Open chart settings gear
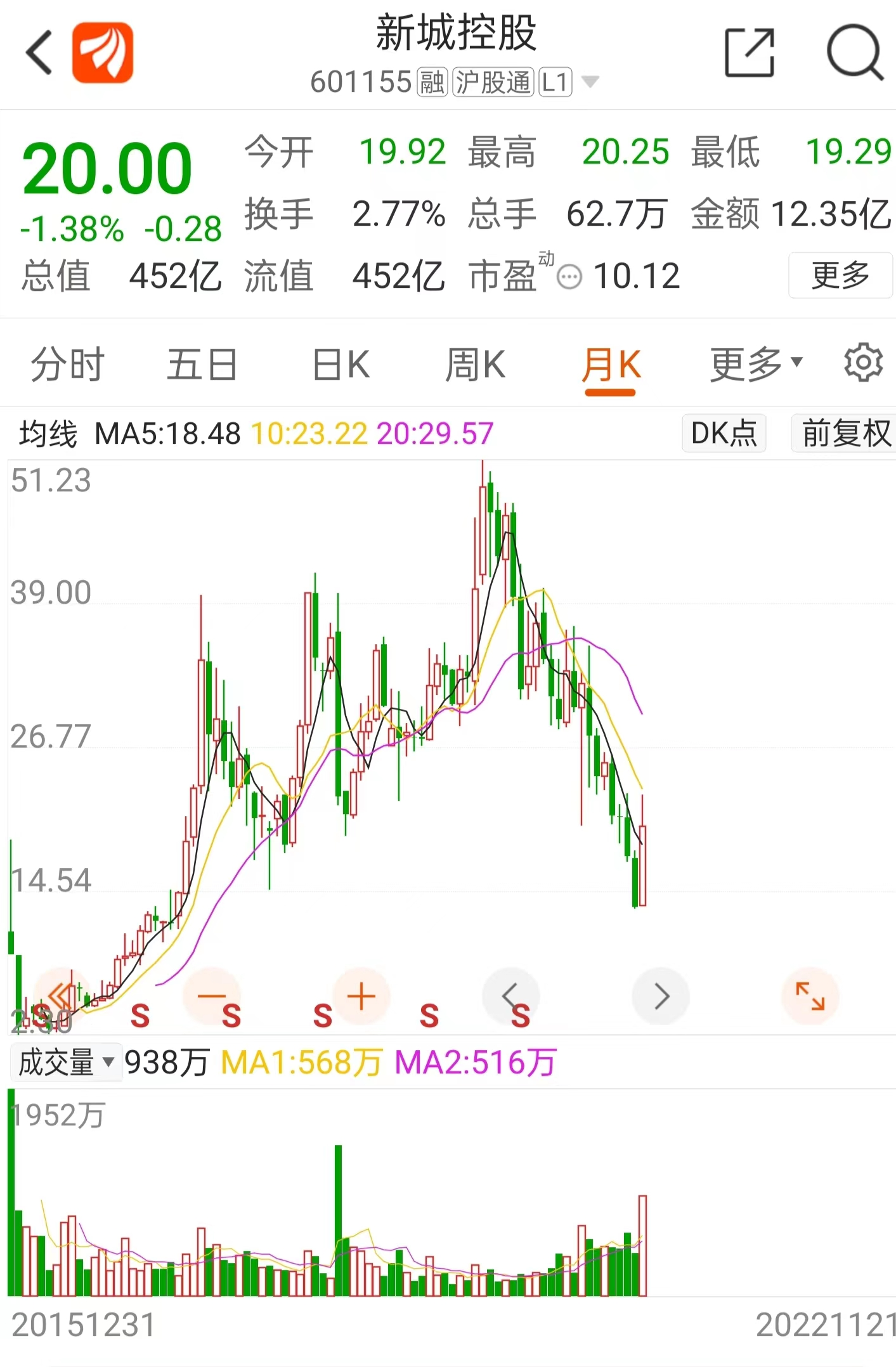 (863, 363)
